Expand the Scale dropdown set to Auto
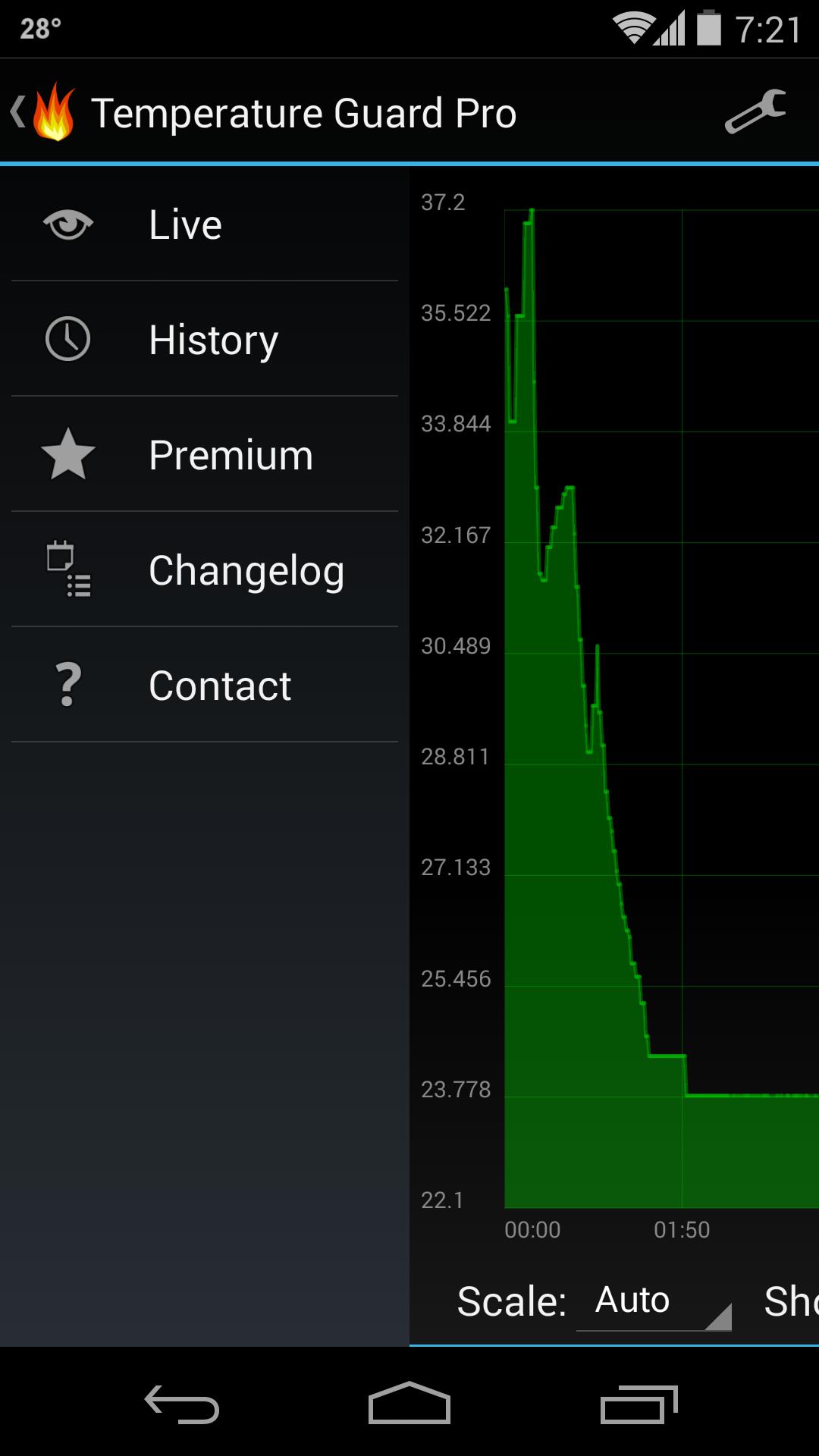The image size is (819, 1456). (x=654, y=1301)
